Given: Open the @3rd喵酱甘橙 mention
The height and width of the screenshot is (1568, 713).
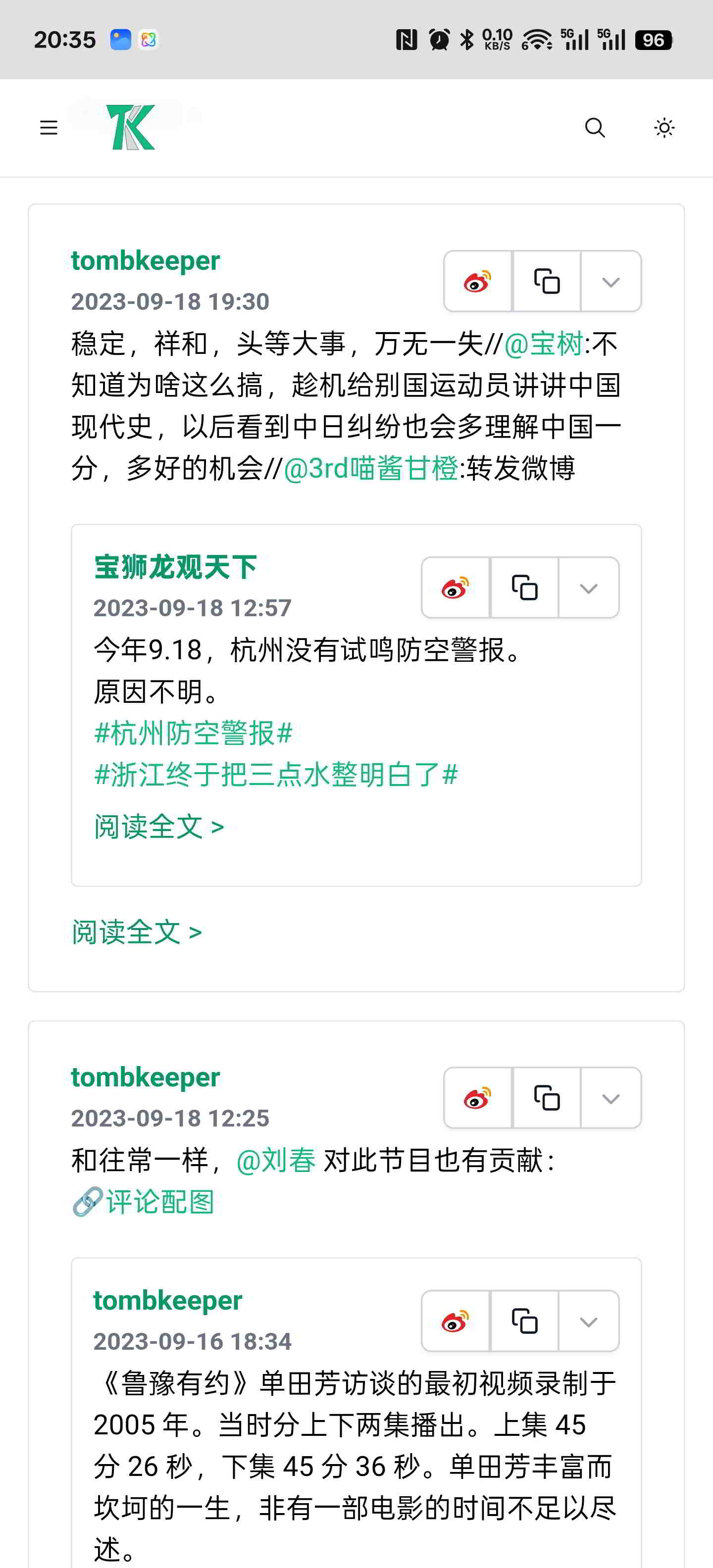Looking at the screenshot, I should (371, 468).
